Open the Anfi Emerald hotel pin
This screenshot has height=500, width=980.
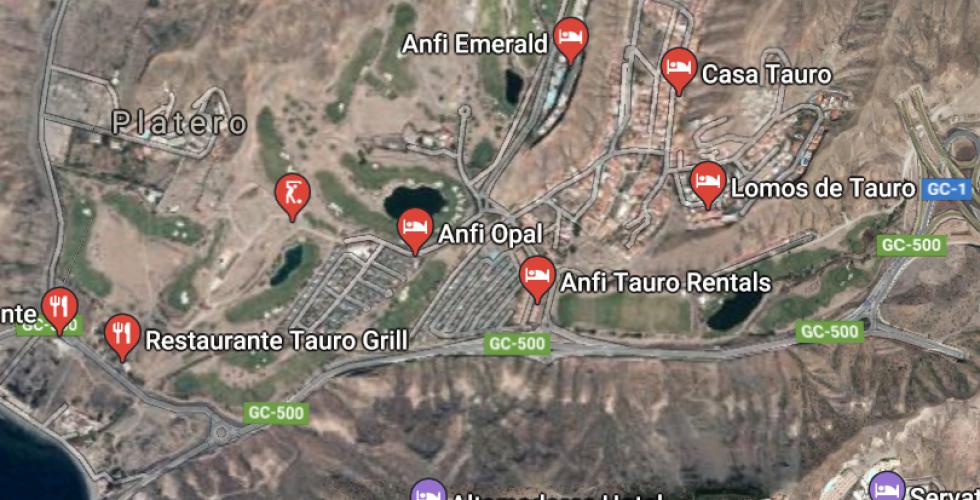pyautogui.click(x=571, y=39)
